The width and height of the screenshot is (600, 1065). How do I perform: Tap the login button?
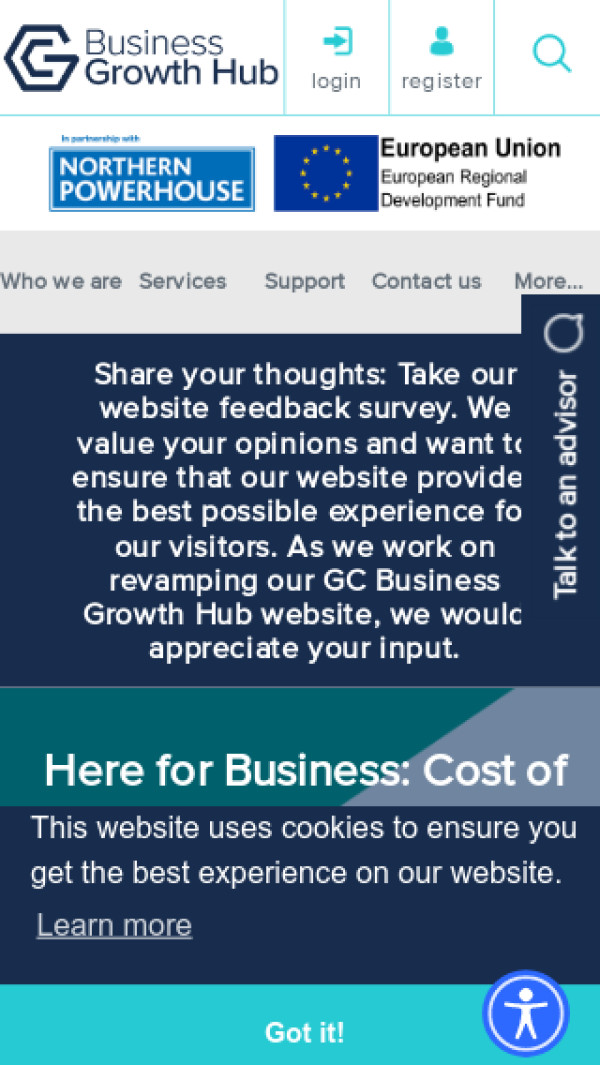[x=337, y=58]
